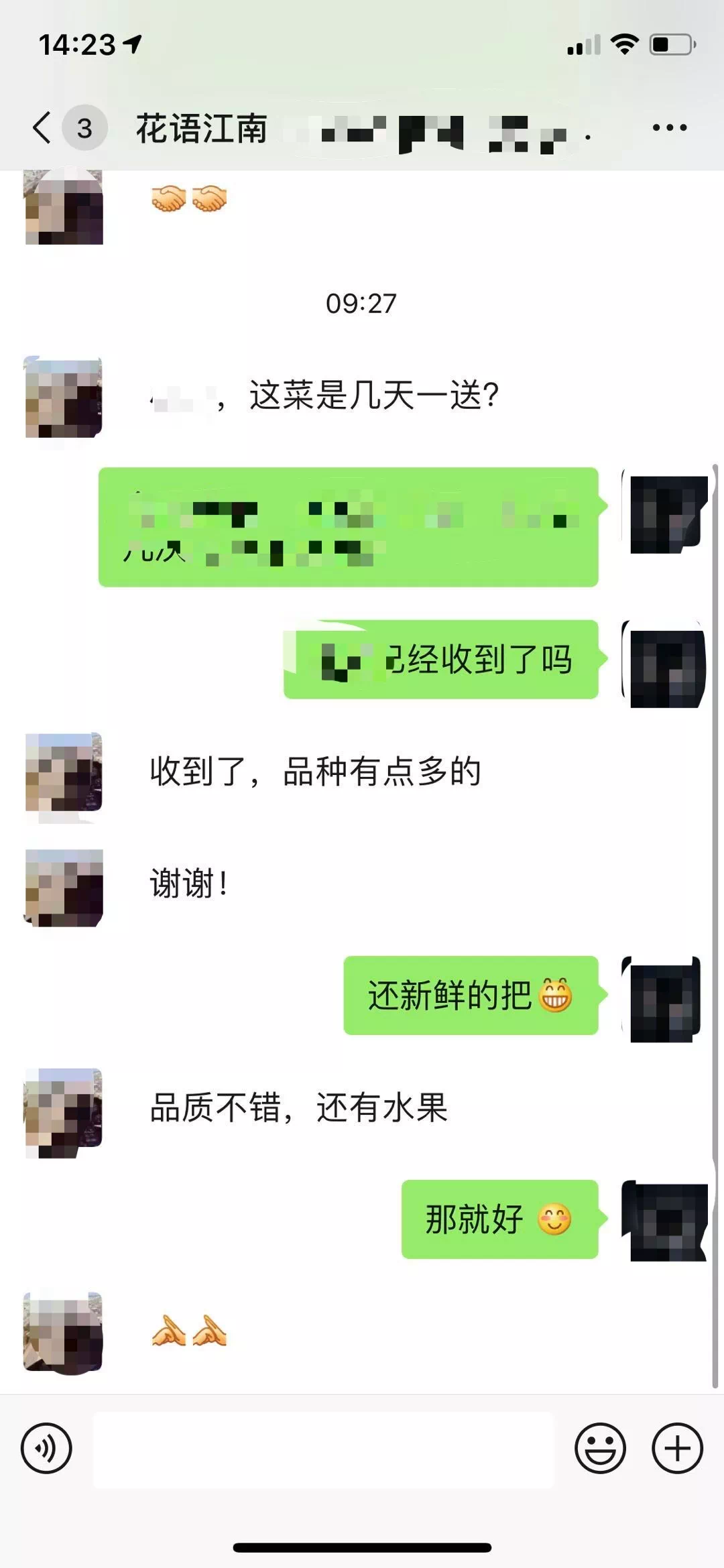
Task: Open sender avatar beside '还新鲜的把' message
Action: [x=664, y=999]
